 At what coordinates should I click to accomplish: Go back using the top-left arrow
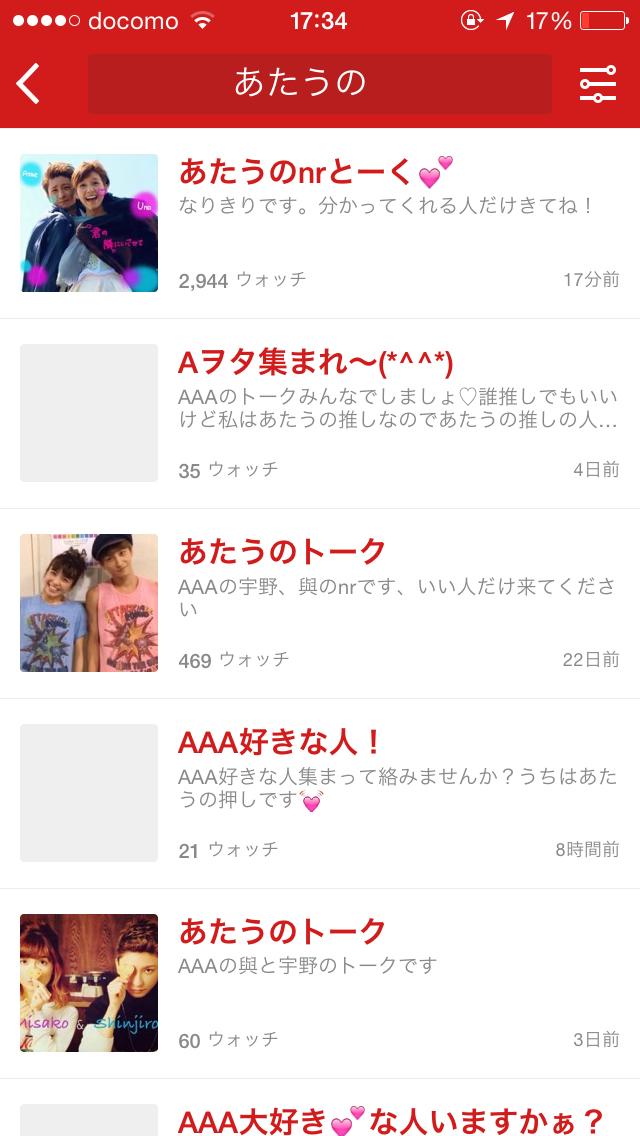(29, 84)
